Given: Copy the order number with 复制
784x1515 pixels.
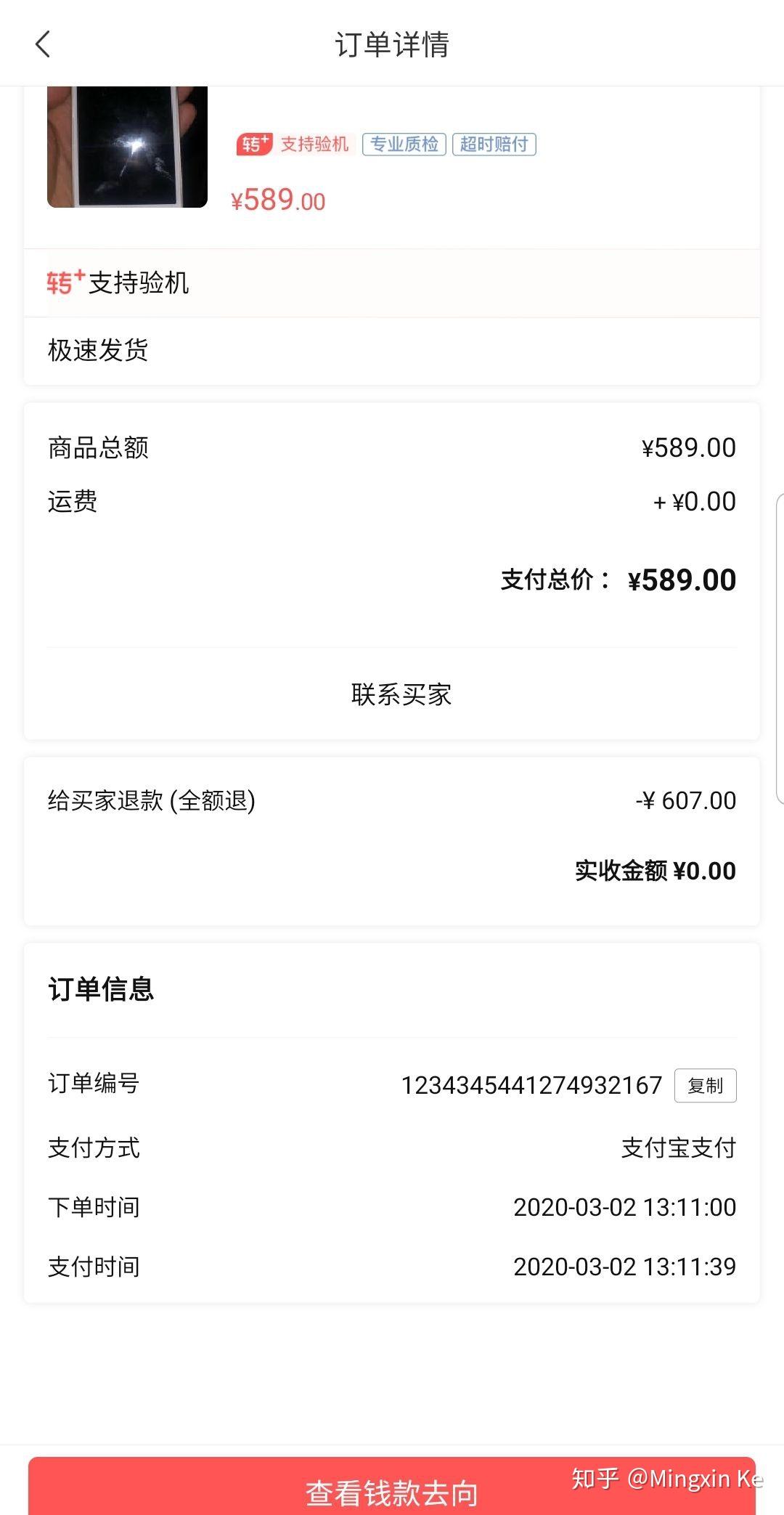Looking at the screenshot, I should (705, 1086).
